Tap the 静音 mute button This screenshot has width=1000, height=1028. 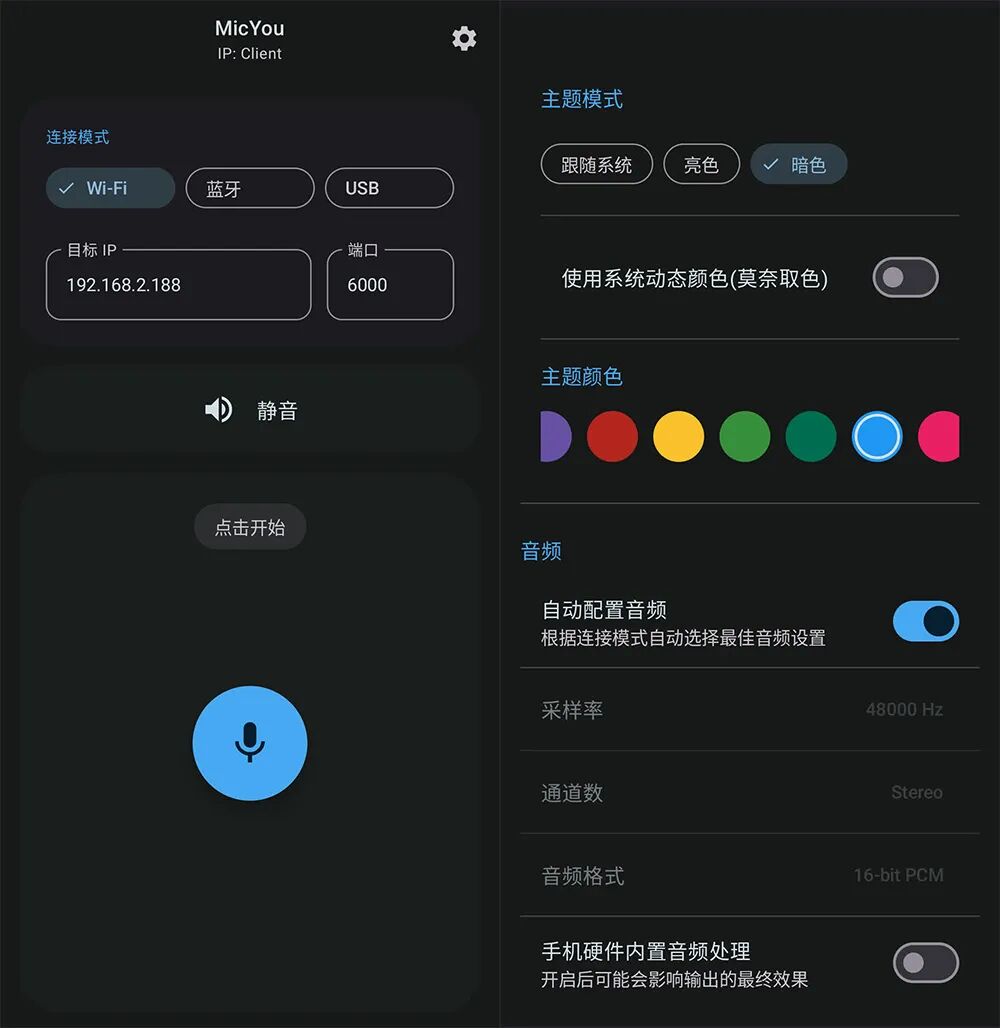tap(250, 410)
